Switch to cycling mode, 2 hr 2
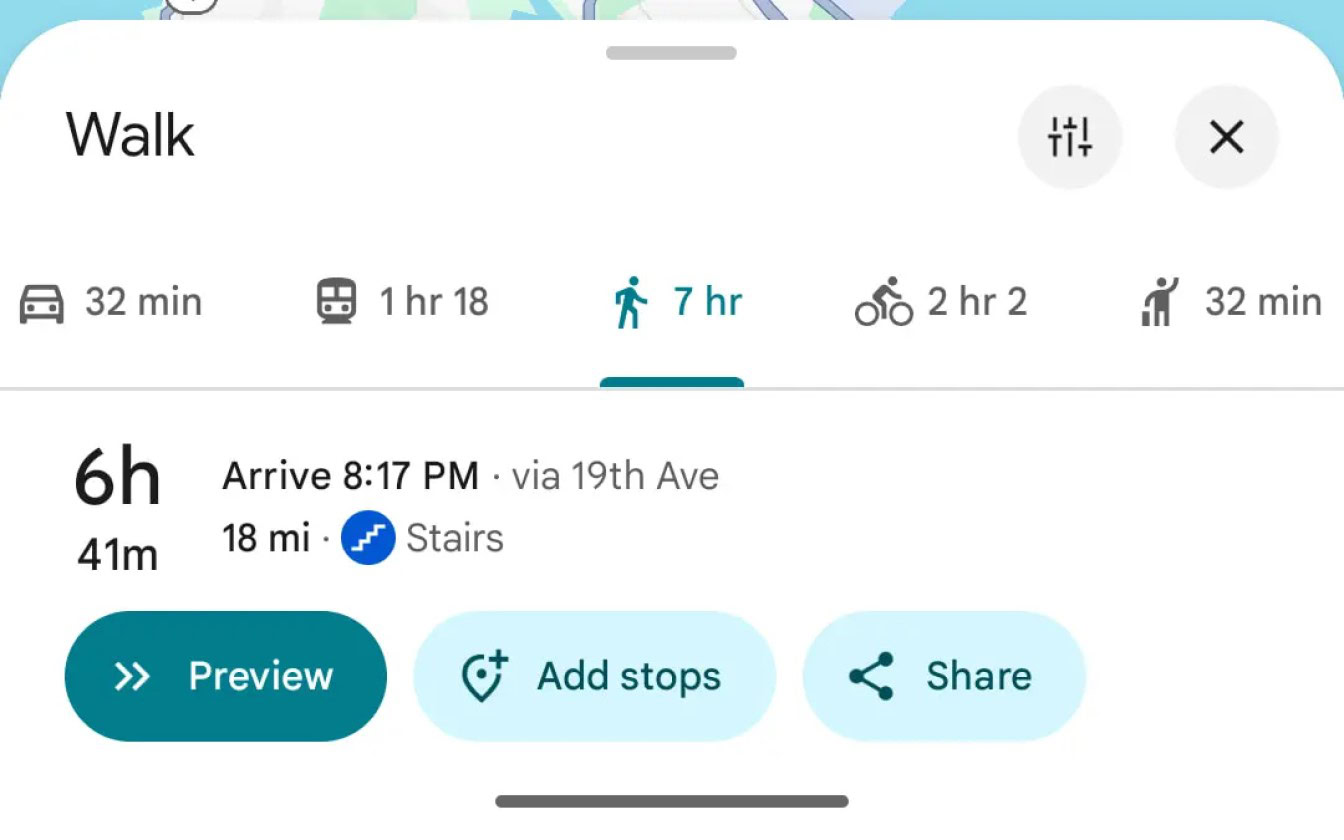The image size is (1344, 840). (x=941, y=302)
